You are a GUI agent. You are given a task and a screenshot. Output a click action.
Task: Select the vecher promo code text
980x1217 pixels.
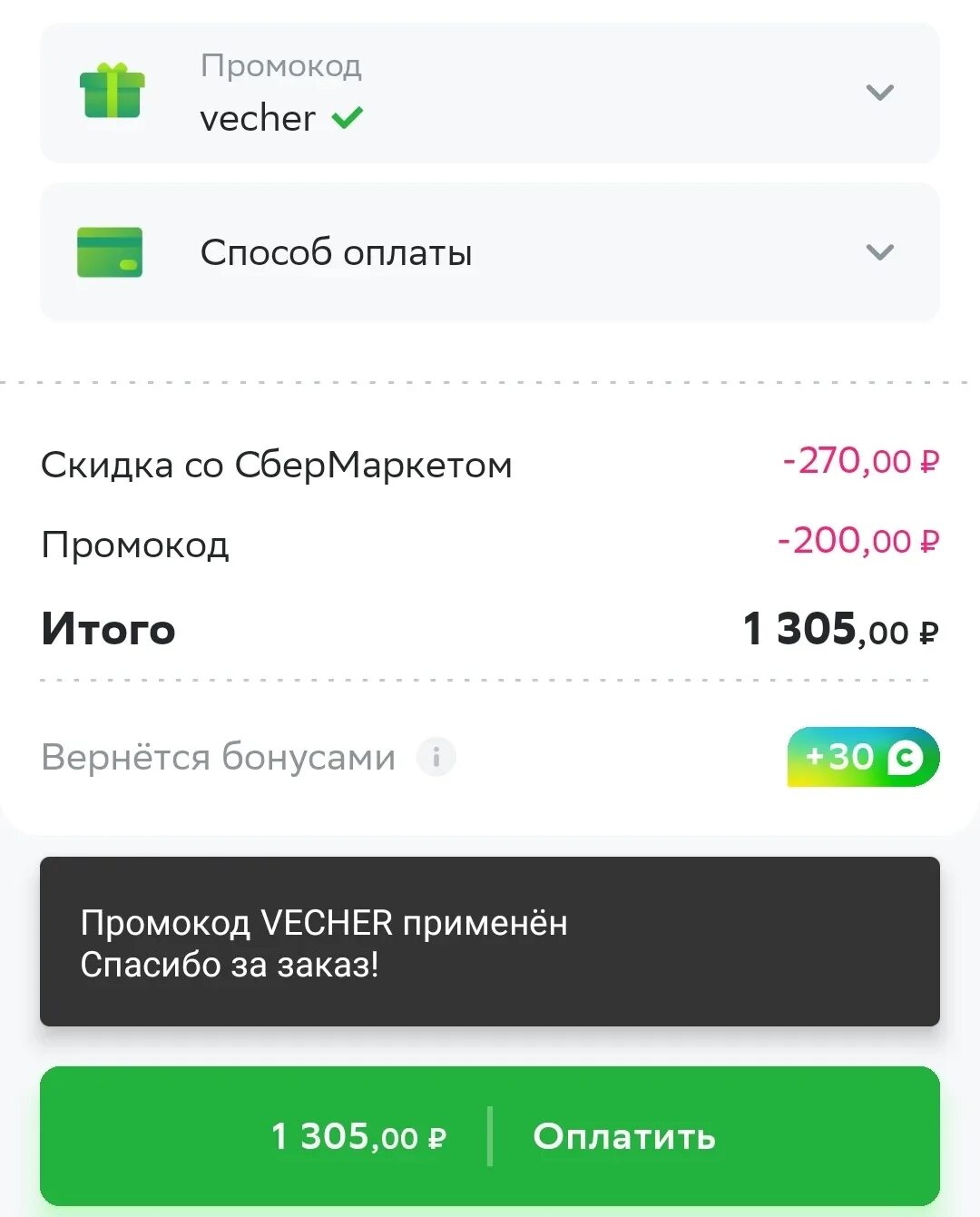(257, 116)
